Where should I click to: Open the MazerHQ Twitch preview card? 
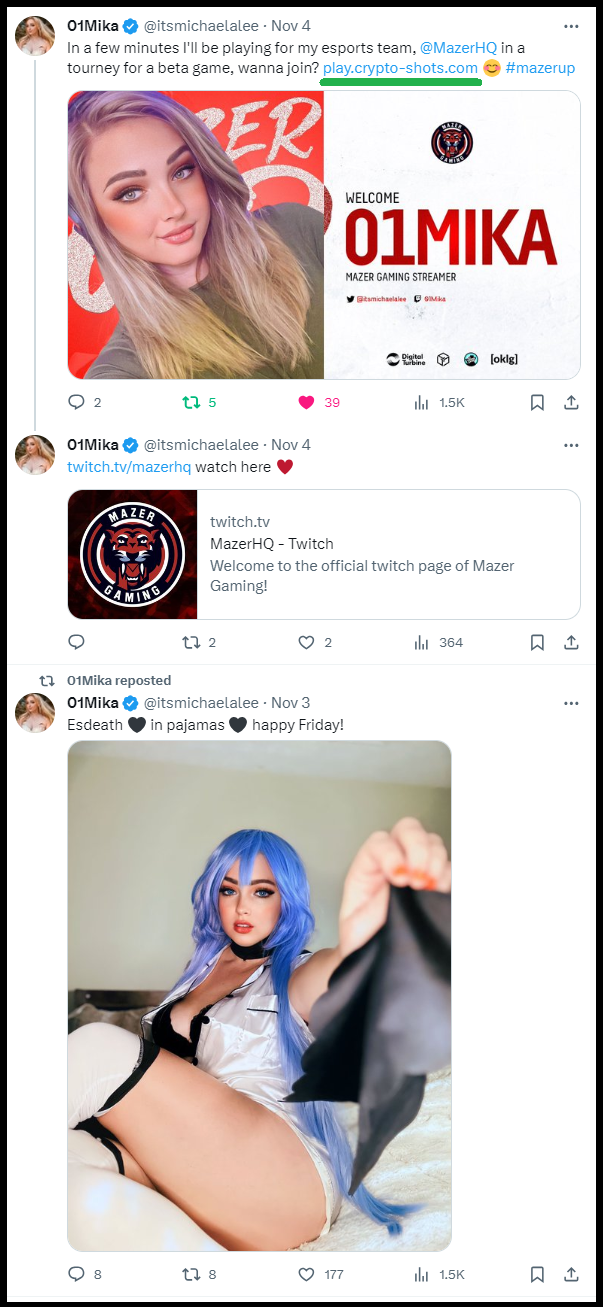click(x=324, y=554)
